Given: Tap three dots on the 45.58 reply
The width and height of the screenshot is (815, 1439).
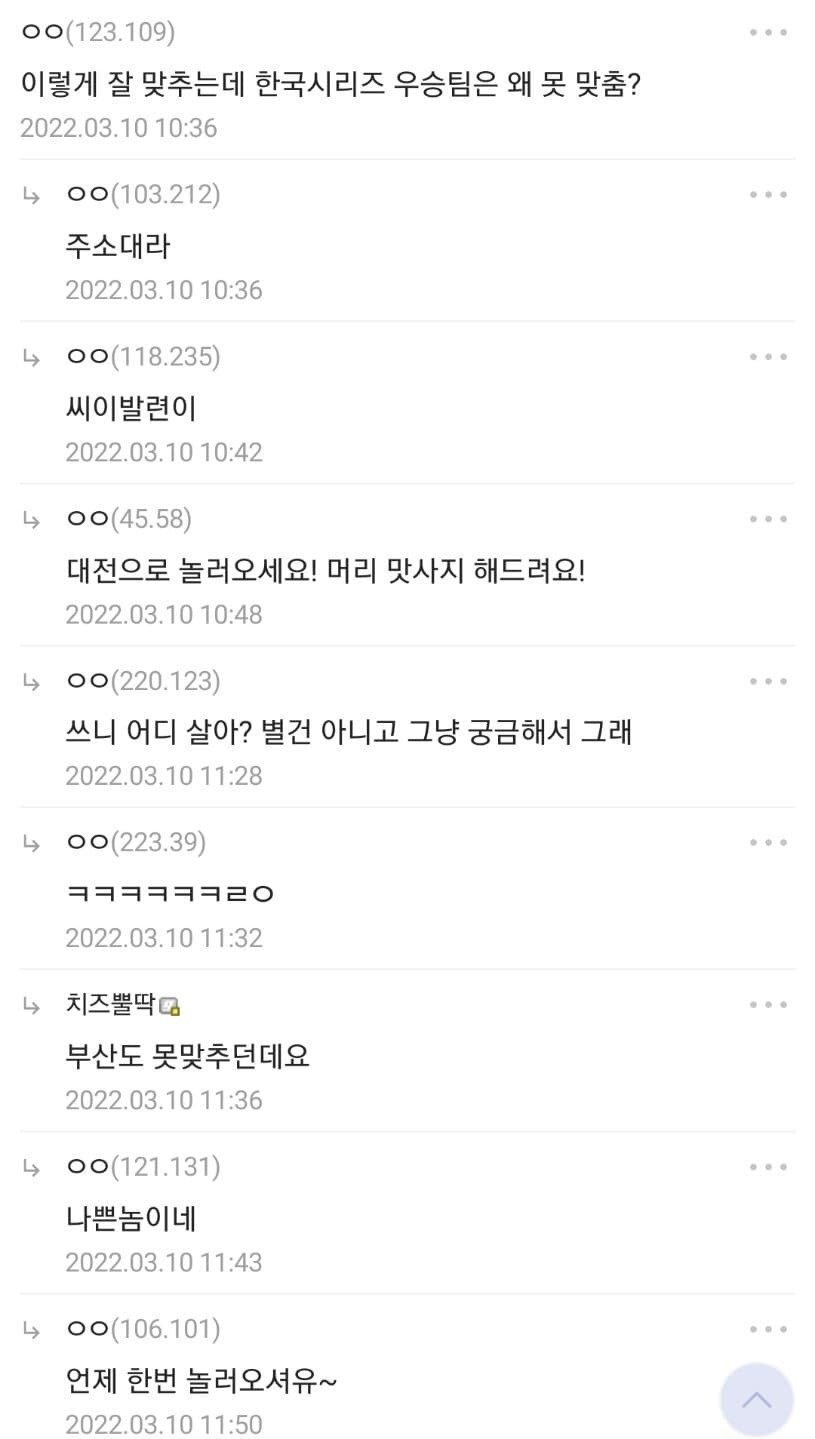Looking at the screenshot, I should coord(768,518).
